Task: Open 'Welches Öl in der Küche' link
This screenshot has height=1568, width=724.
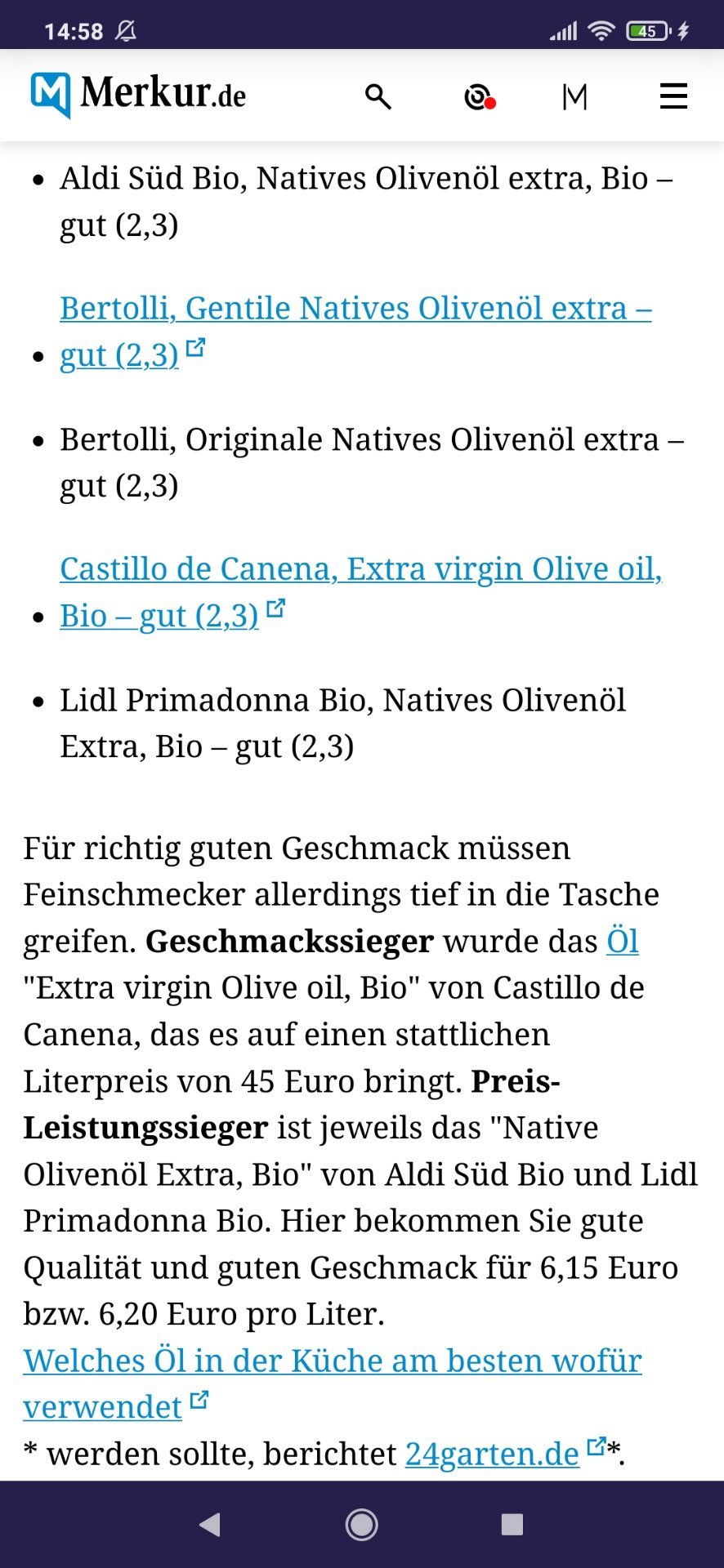Action: pyautogui.click(x=333, y=1383)
